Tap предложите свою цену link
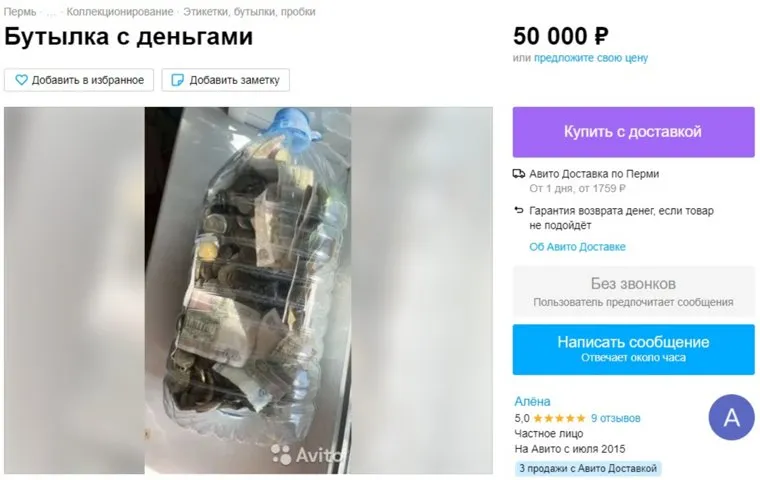 pyautogui.click(x=590, y=58)
